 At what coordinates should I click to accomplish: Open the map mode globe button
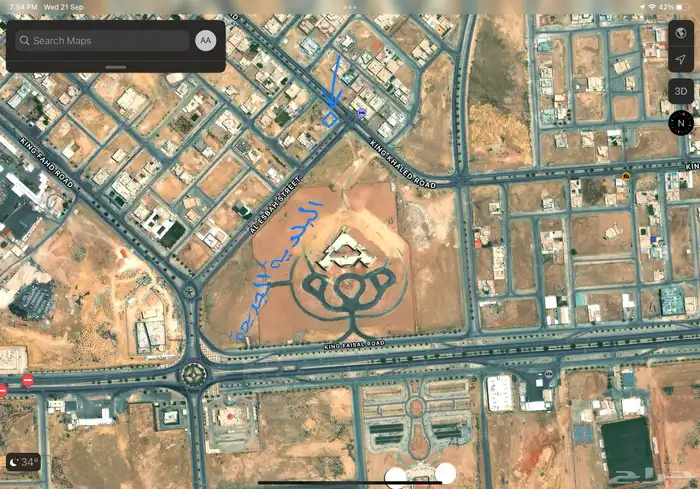coord(681,32)
